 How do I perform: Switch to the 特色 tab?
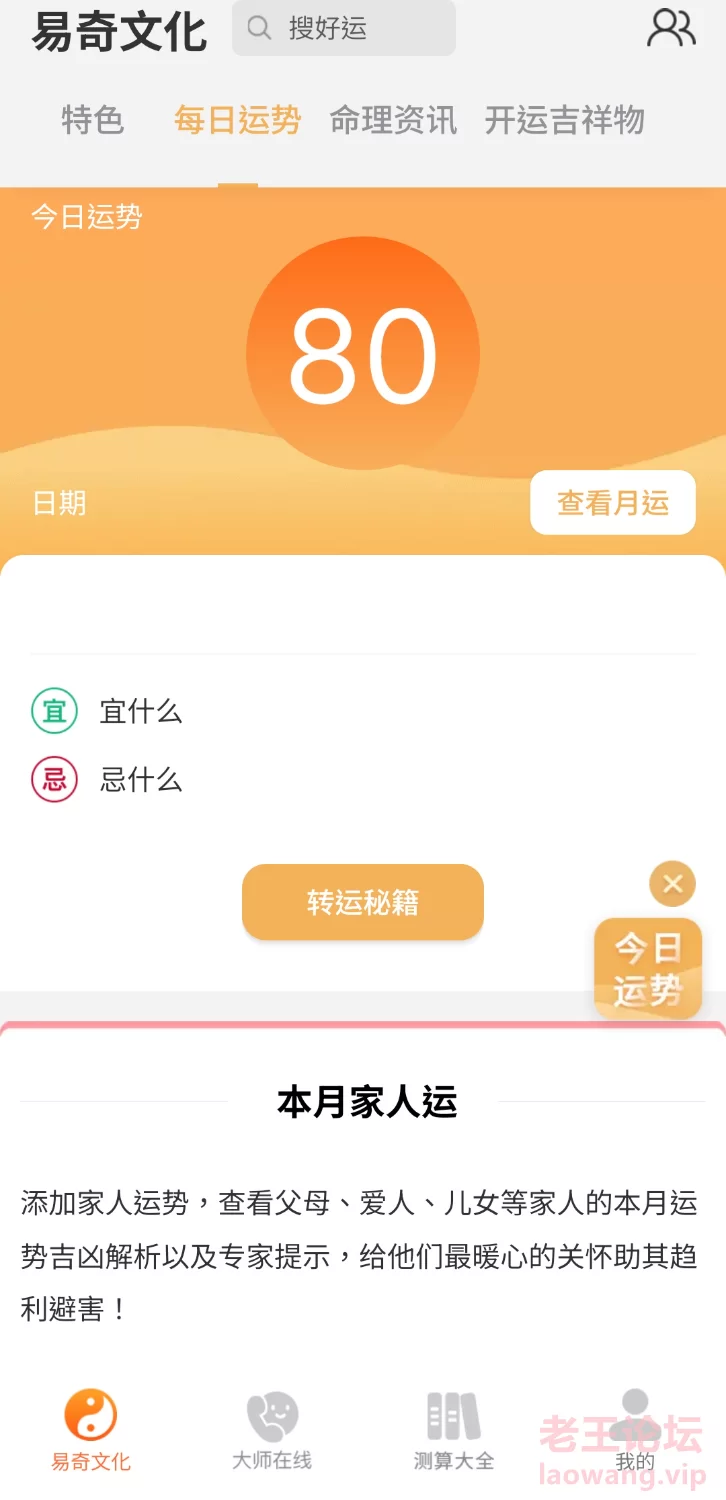point(93,120)
